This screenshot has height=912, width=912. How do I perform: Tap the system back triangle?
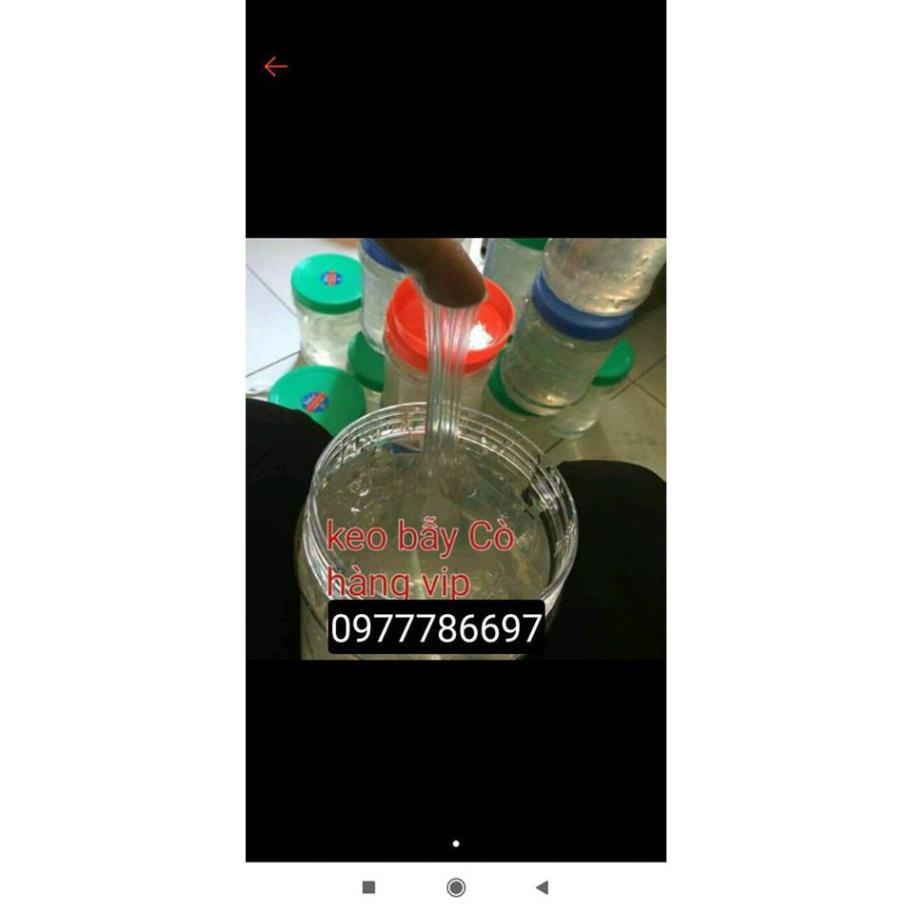542,887
